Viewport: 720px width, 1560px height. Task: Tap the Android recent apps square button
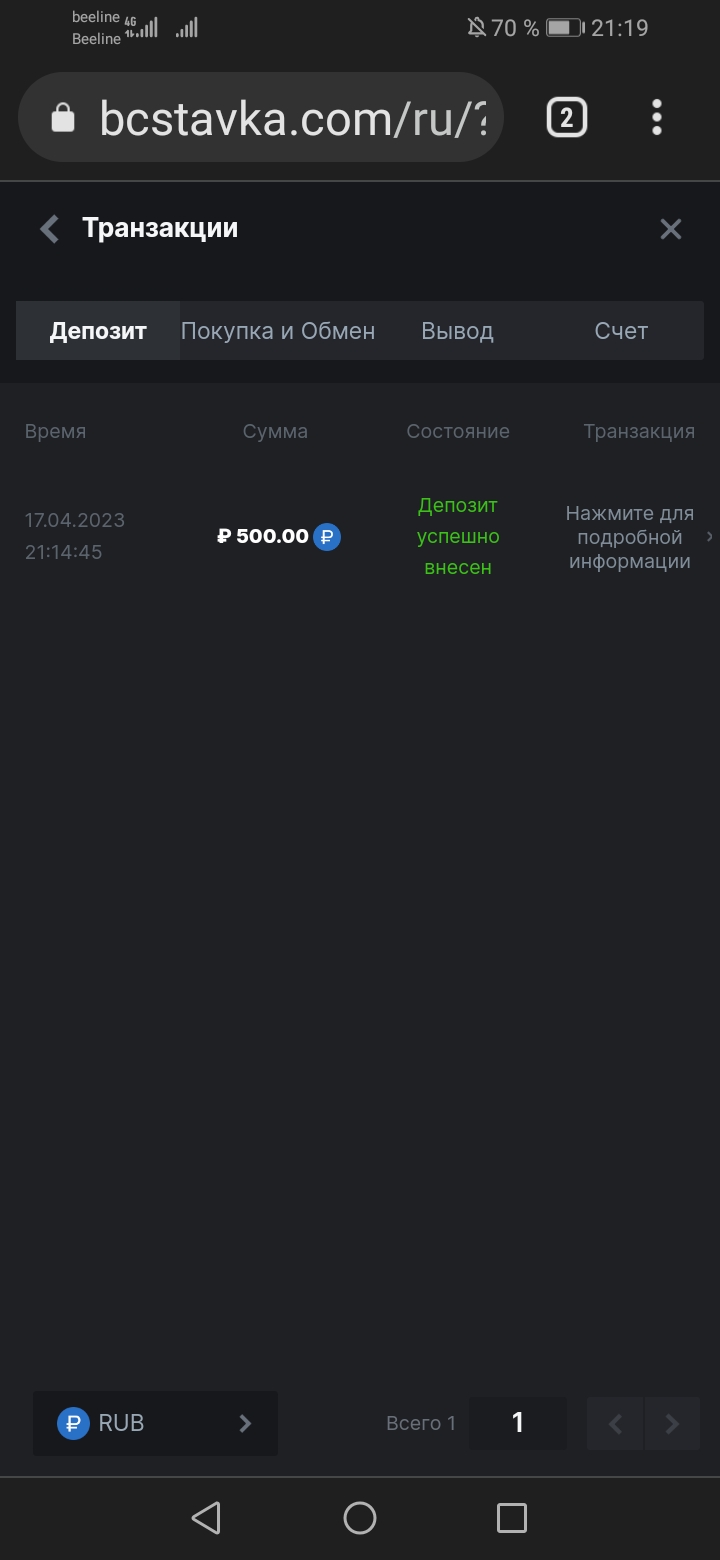coord(511,1517)
